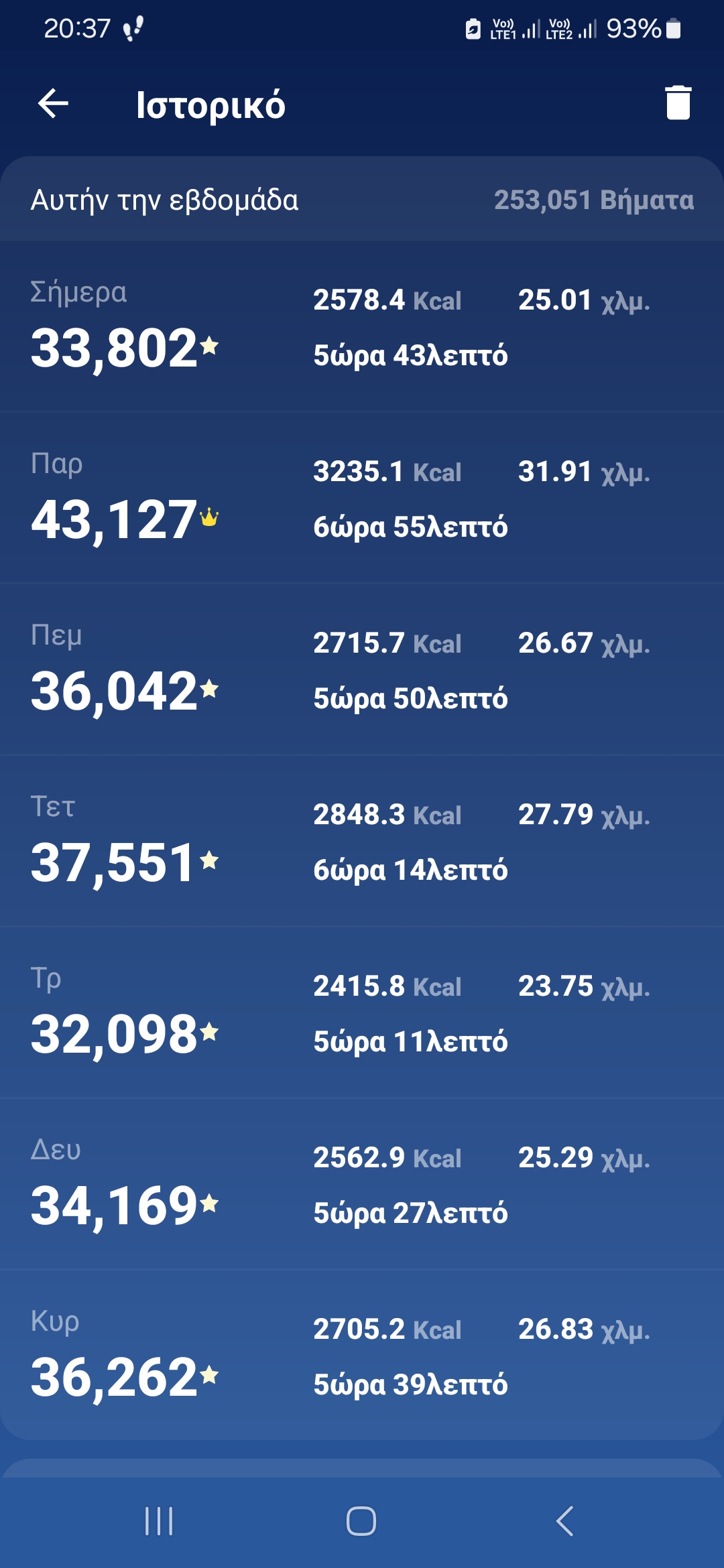724x1568 pixels.
Task: Open Τρ entry with 32,098 steps
Action: point(362,1012)
